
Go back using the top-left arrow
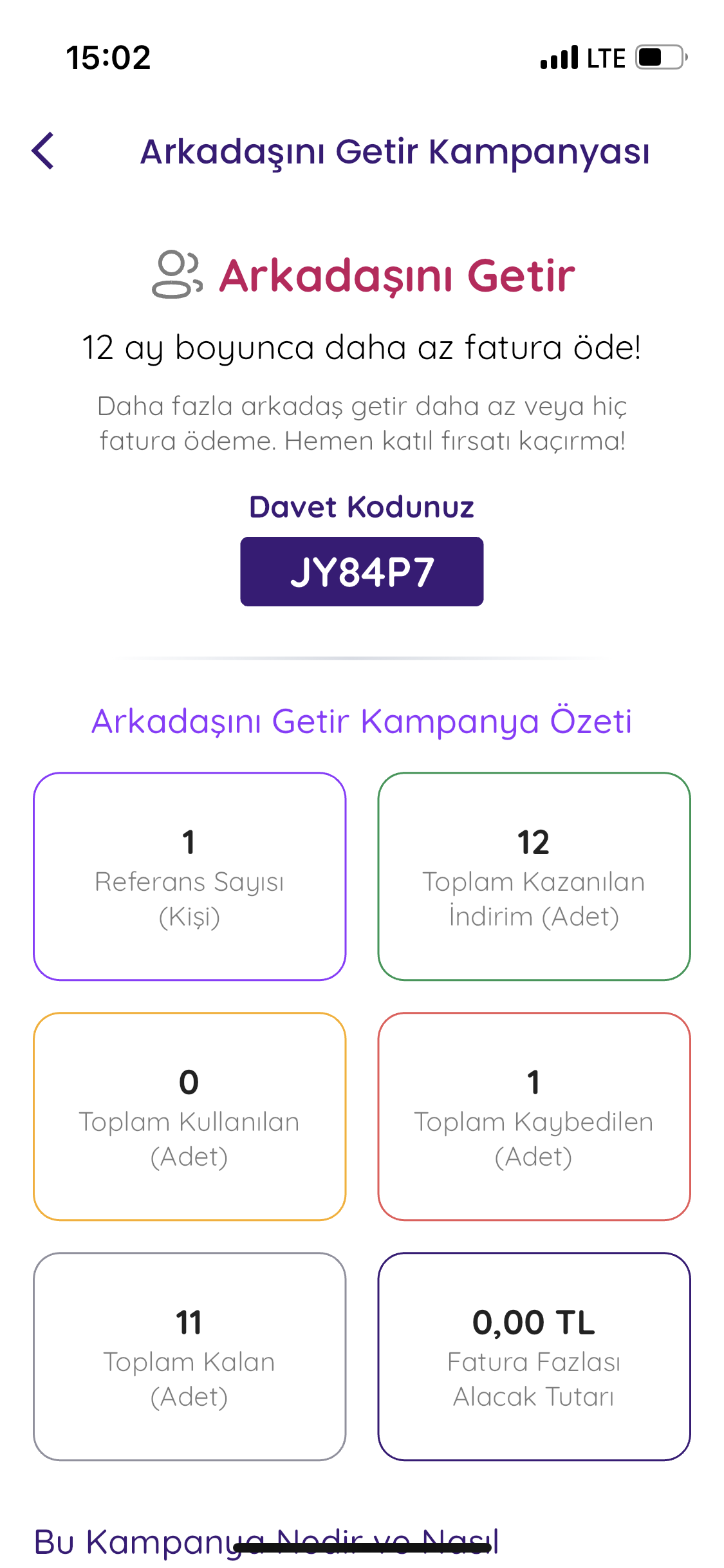43,151
